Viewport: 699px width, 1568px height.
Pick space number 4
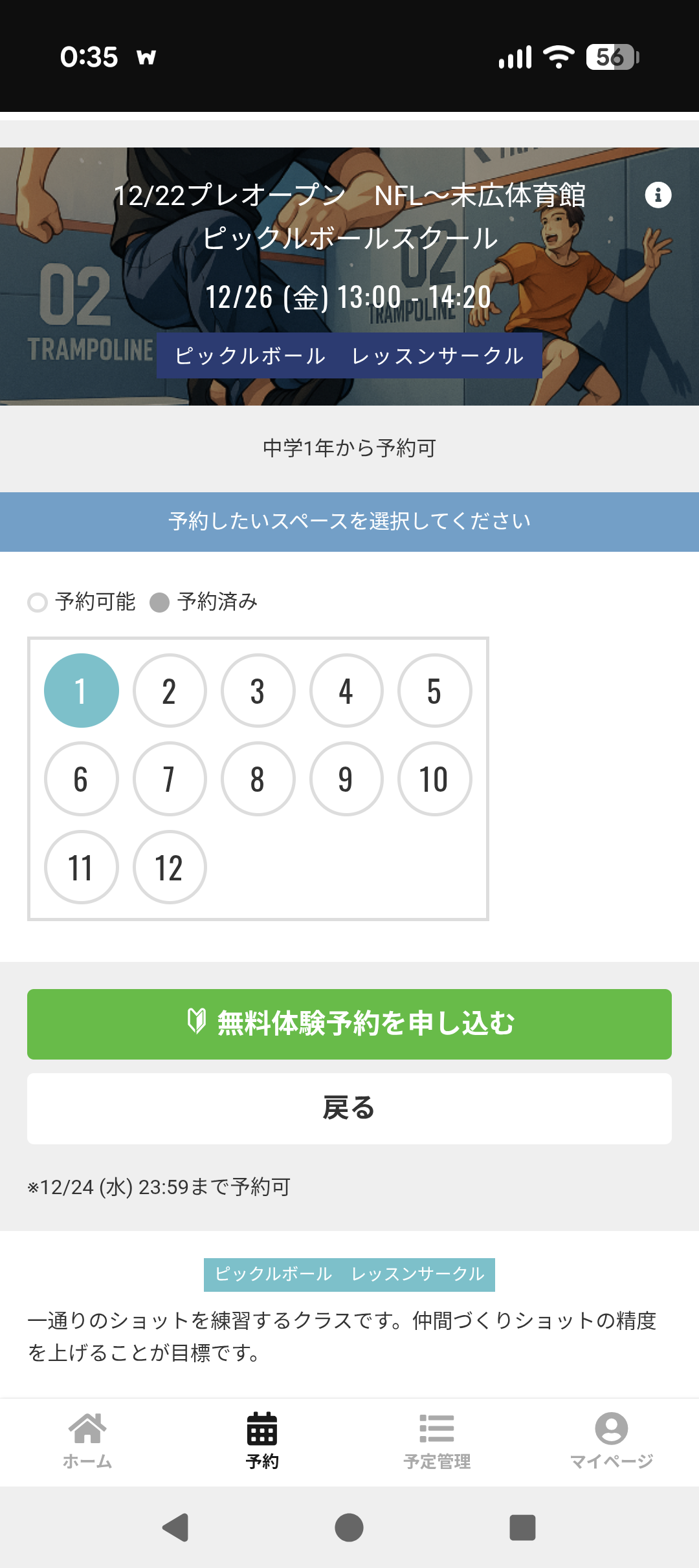point(346,691)
